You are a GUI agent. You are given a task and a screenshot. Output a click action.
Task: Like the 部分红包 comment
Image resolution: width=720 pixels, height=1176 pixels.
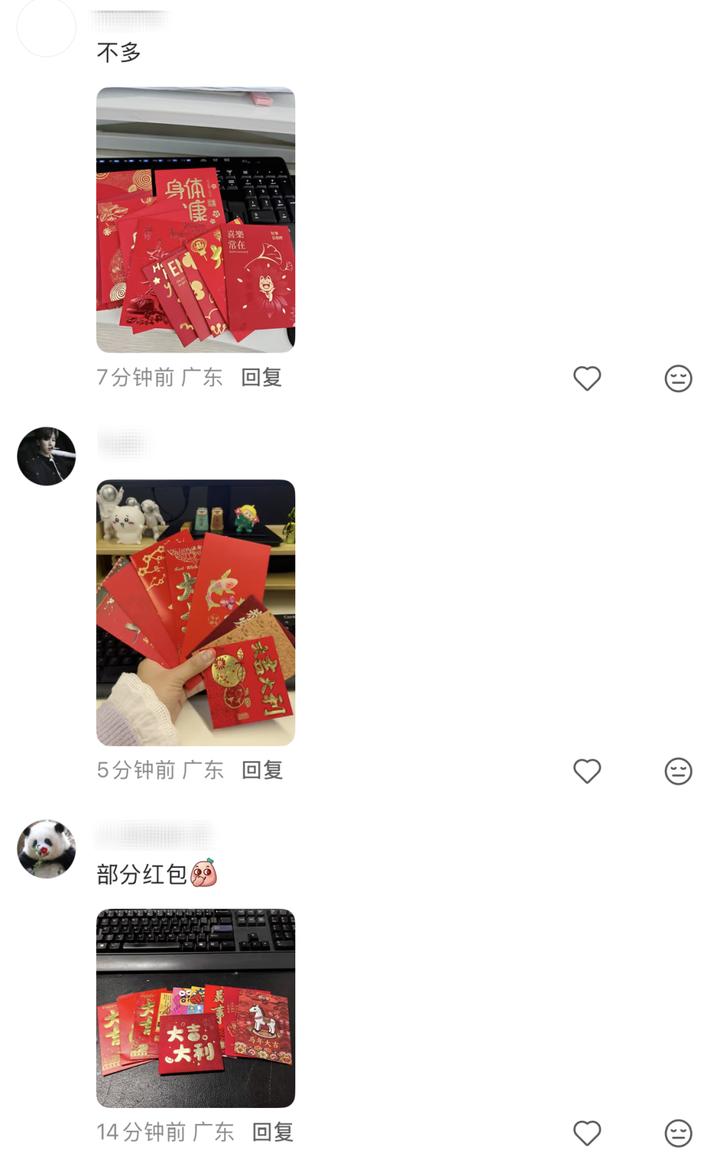tap(587, 1133)
